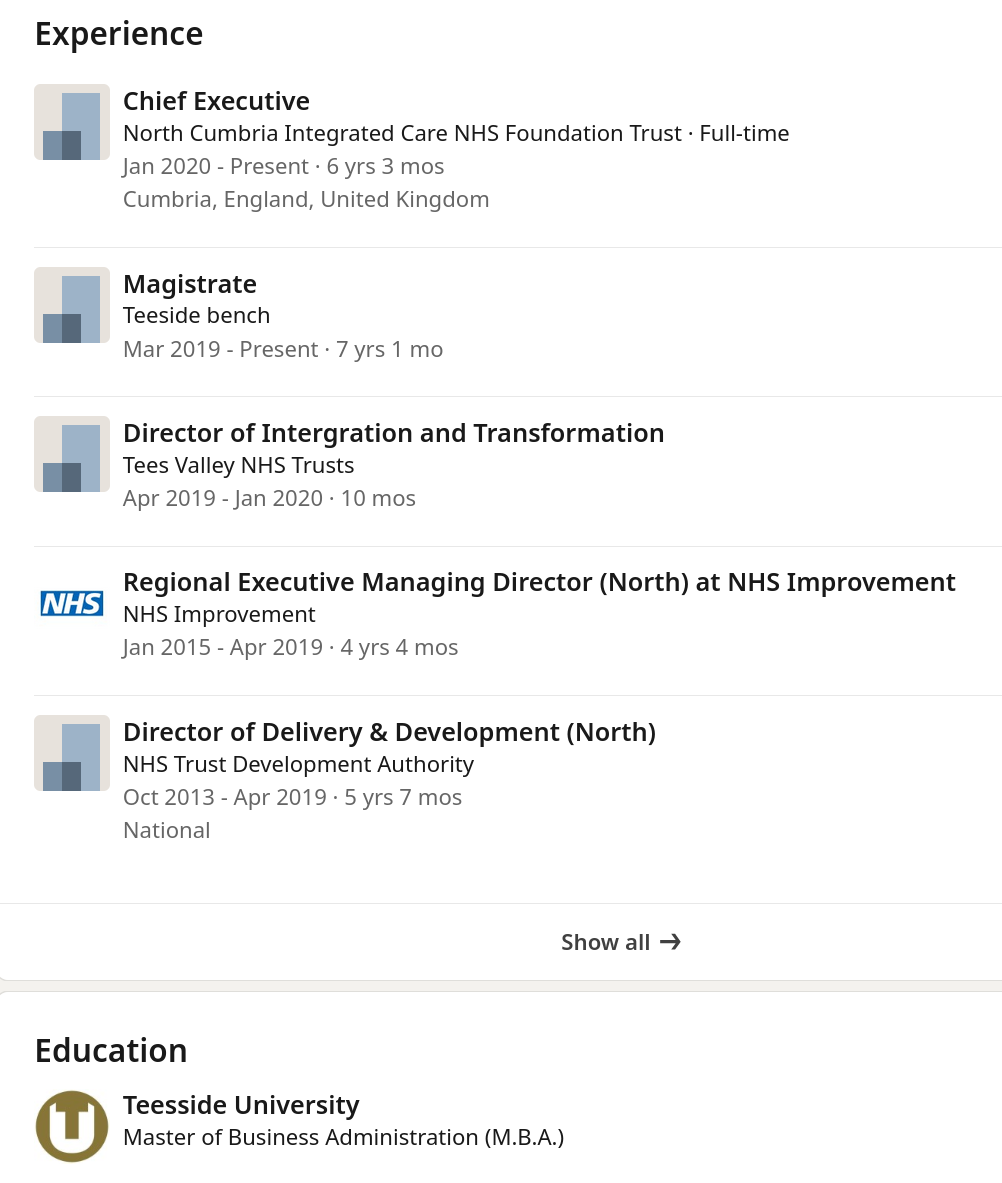Open the Magistrate experience entry
This screenshot has width=1002, height=1183.
pyautogui.click(x=190, y=285)
